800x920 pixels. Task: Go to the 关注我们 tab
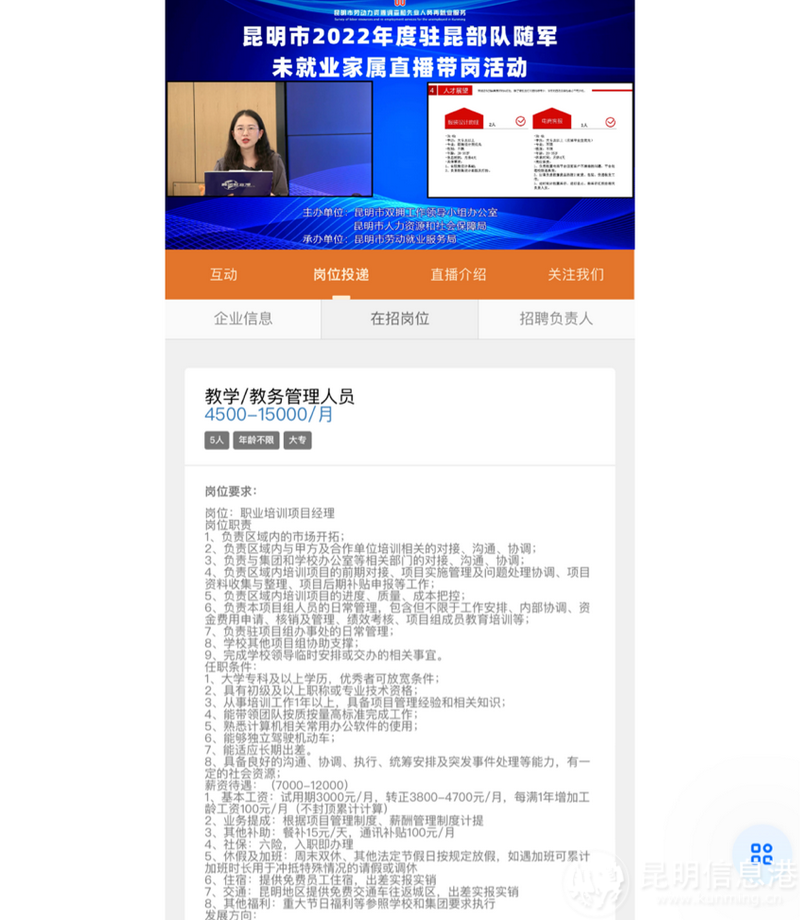tap(575, 275)
